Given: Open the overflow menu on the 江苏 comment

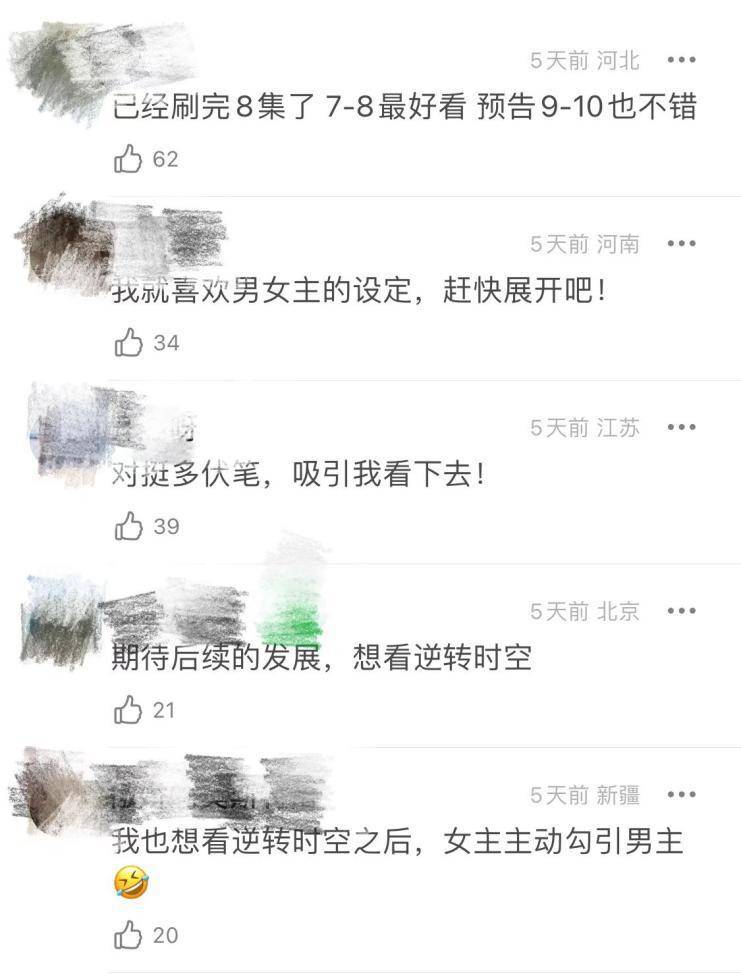Looking at the screenshot, I should pos(681,427).
